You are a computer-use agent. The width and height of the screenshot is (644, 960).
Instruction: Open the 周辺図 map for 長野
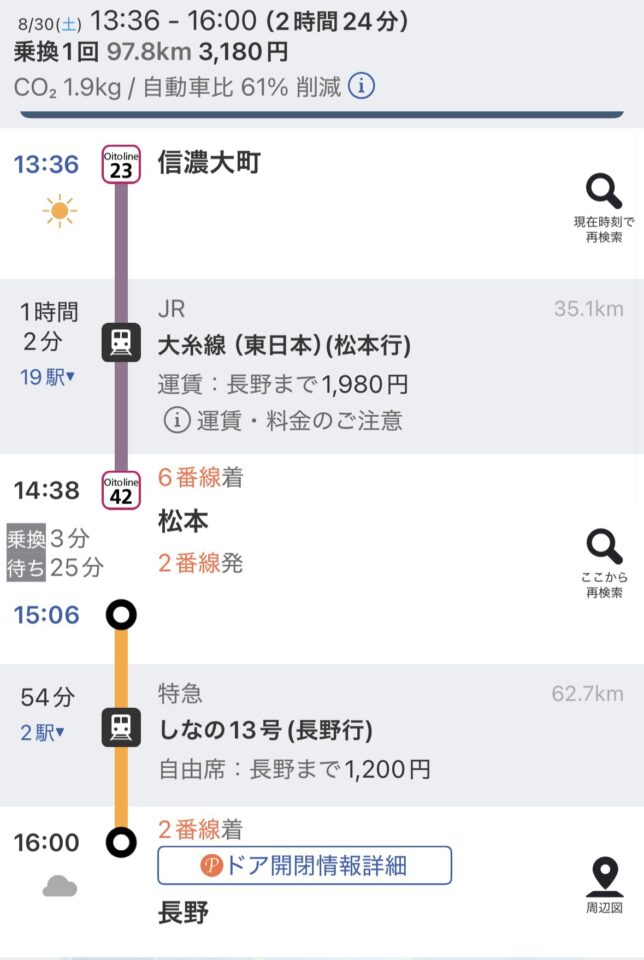[x=603, y=886]
